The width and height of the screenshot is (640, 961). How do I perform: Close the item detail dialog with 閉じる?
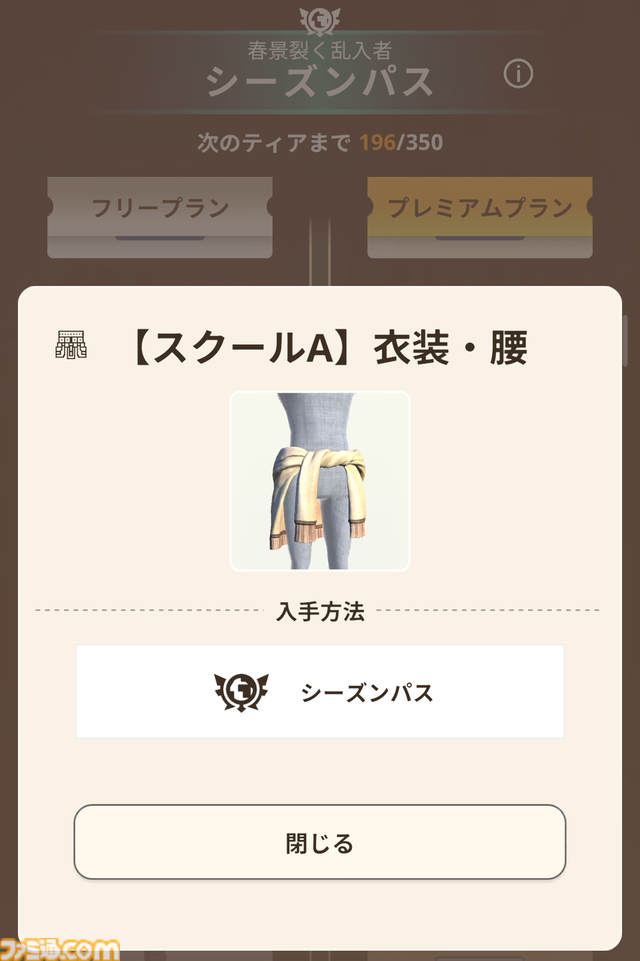(x=320, y=843)
